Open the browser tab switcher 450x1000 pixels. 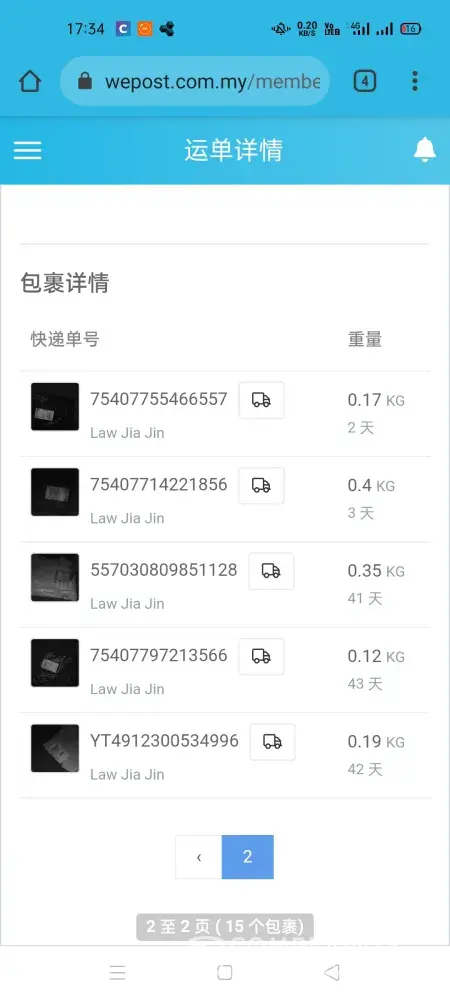pyautogui.click(x=365, y=81)
